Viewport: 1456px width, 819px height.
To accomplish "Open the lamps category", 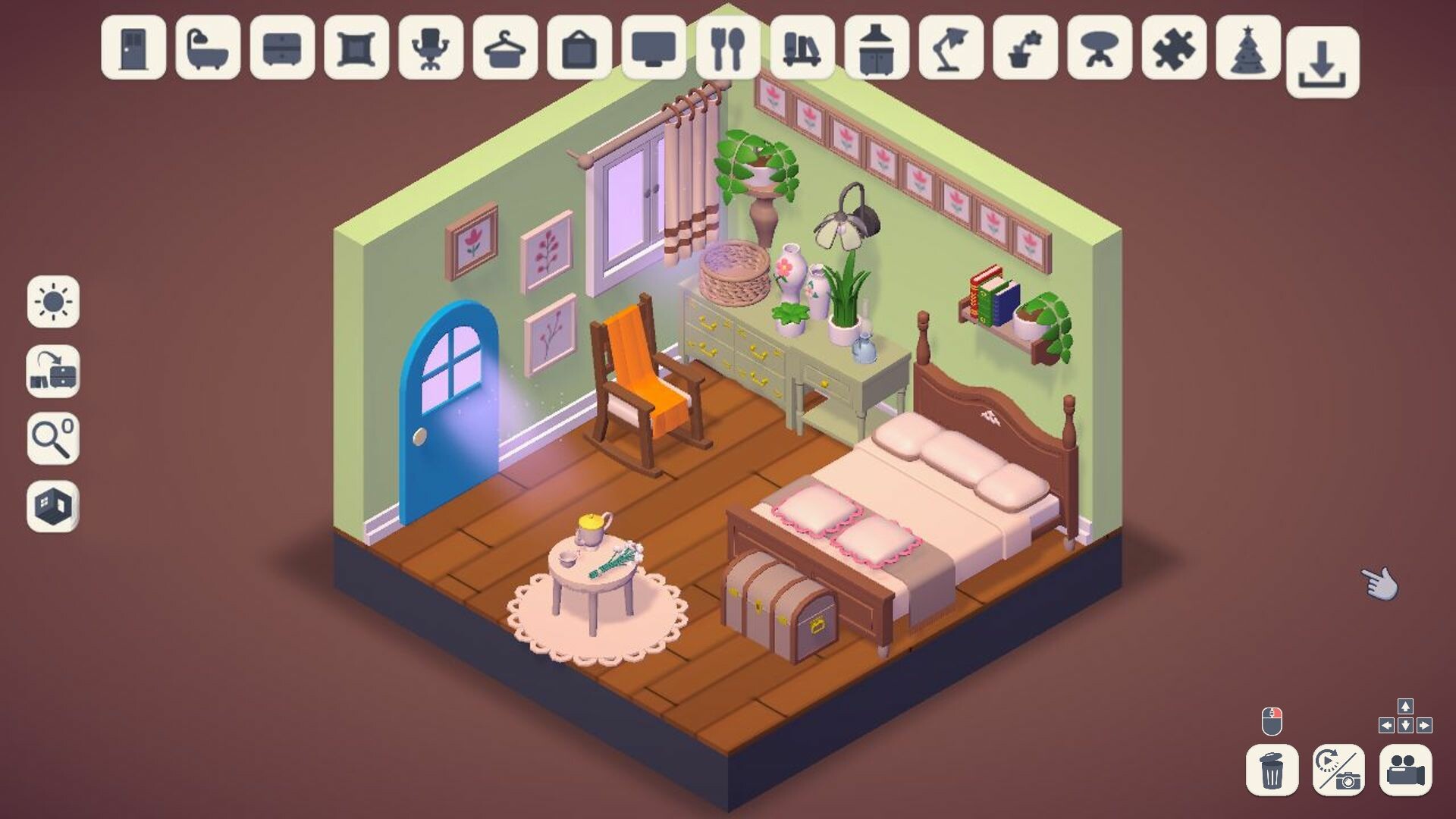I will (x=951, y=47).
